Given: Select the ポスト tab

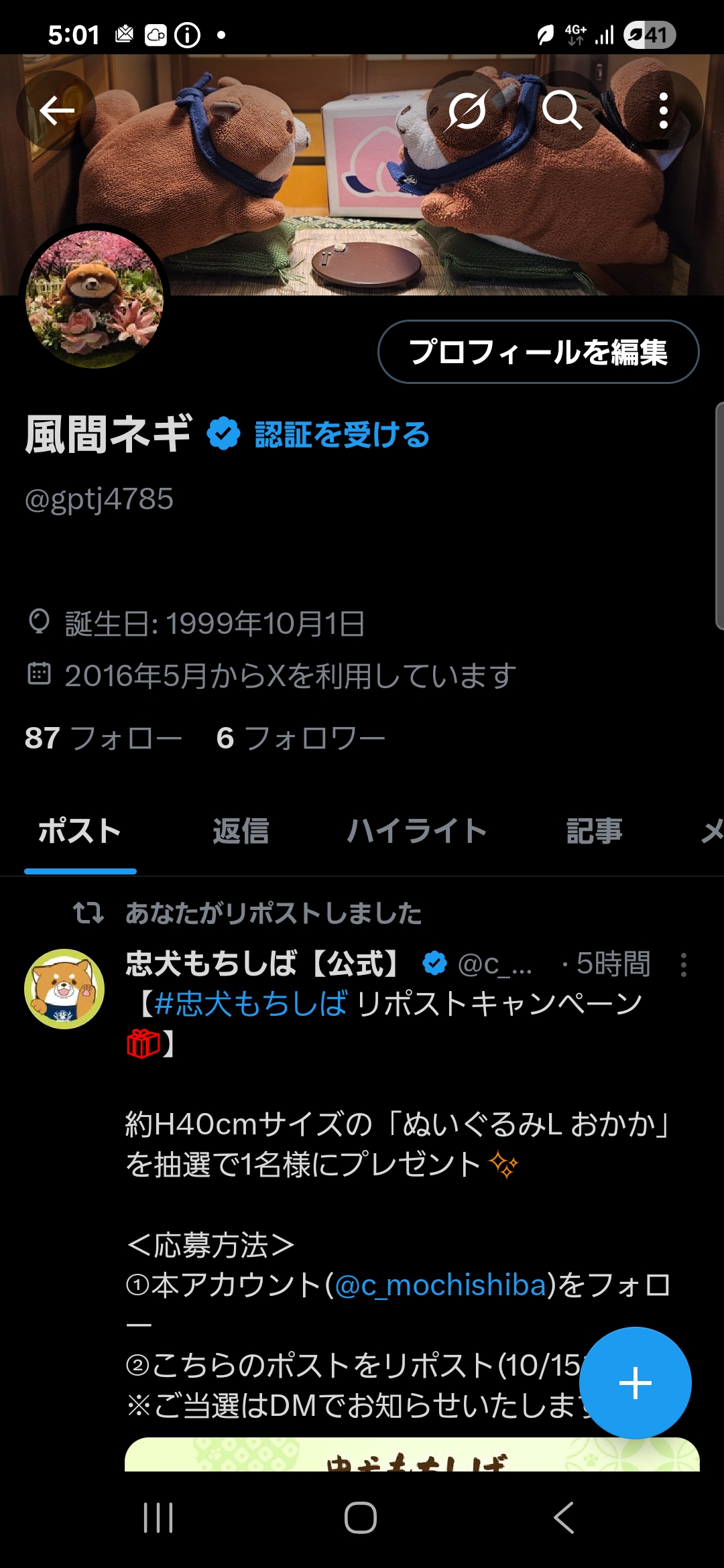Looking at the screenshot, I should 80,832.
